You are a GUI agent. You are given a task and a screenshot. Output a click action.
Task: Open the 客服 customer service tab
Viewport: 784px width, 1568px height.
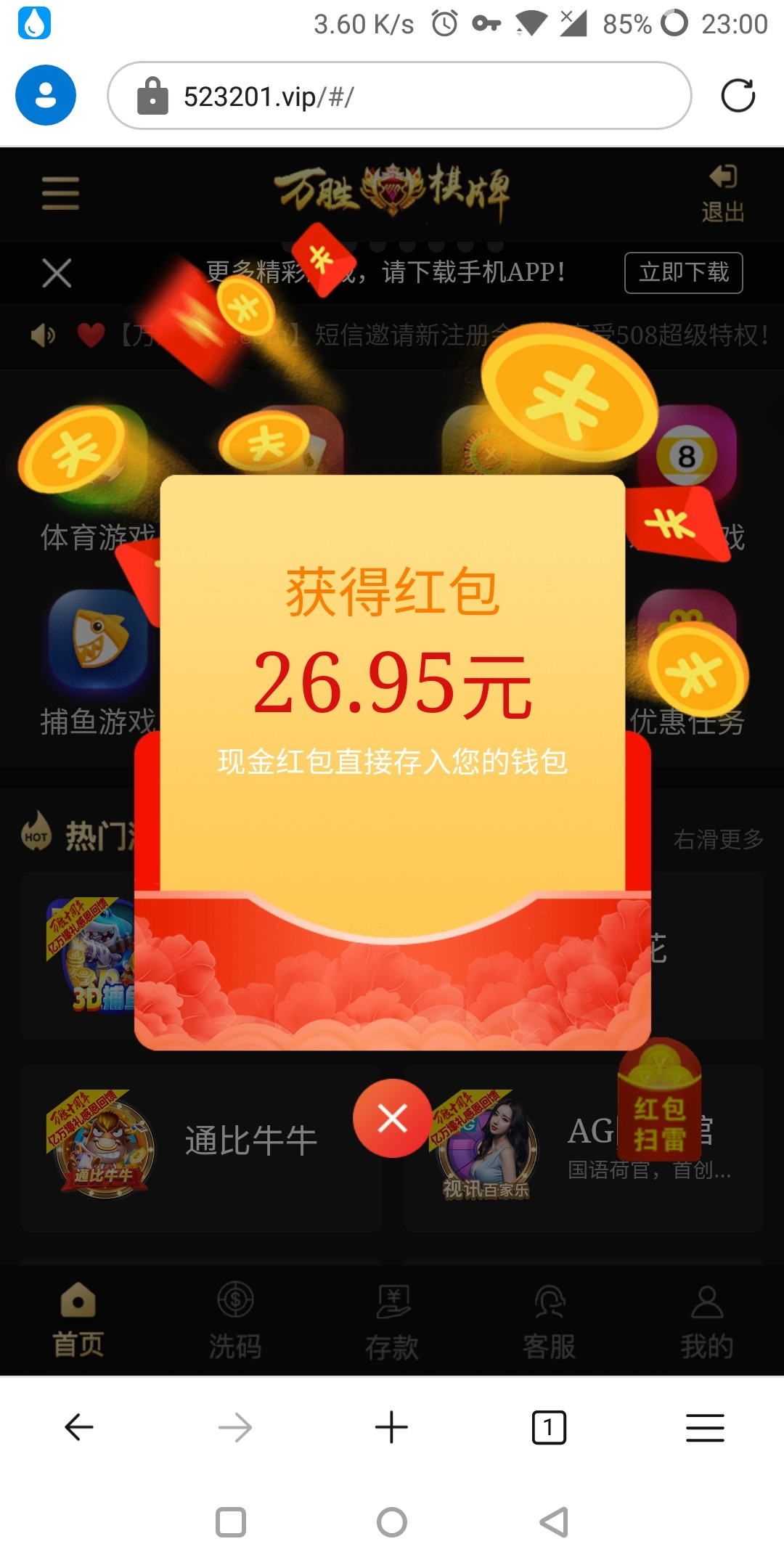(x=550, y=1321)
